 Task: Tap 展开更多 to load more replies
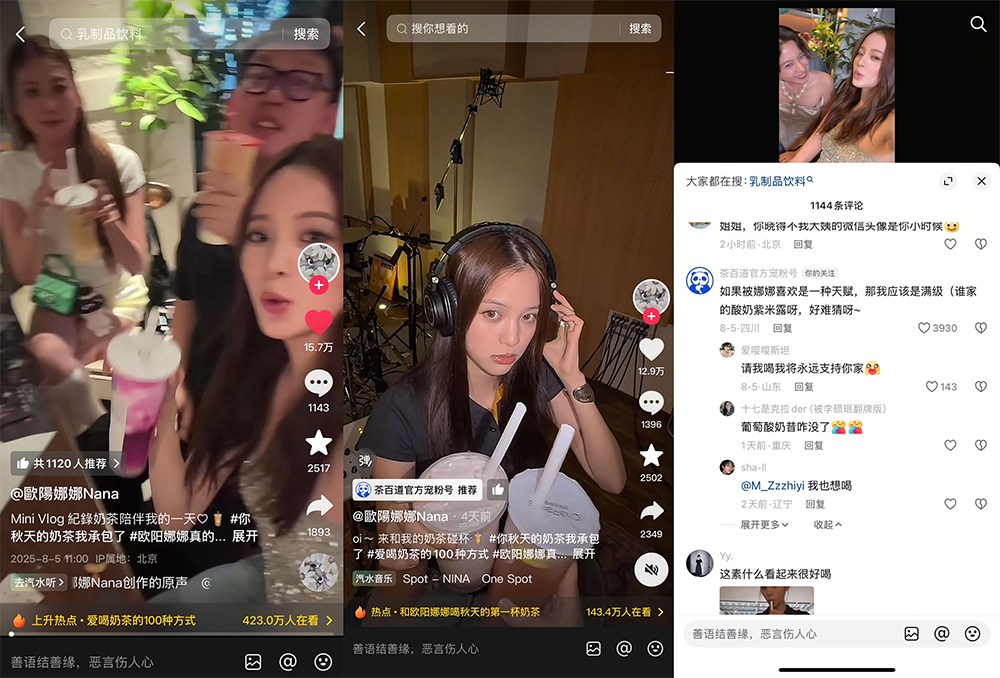click(x=765, y=524)
